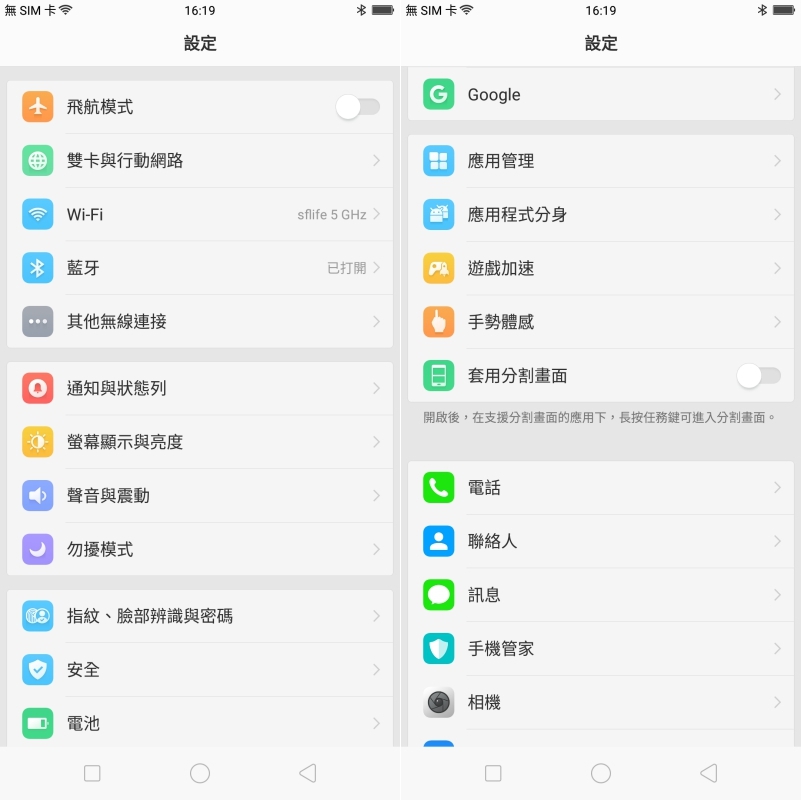Open 手勢體感 settings

(600, 322)
